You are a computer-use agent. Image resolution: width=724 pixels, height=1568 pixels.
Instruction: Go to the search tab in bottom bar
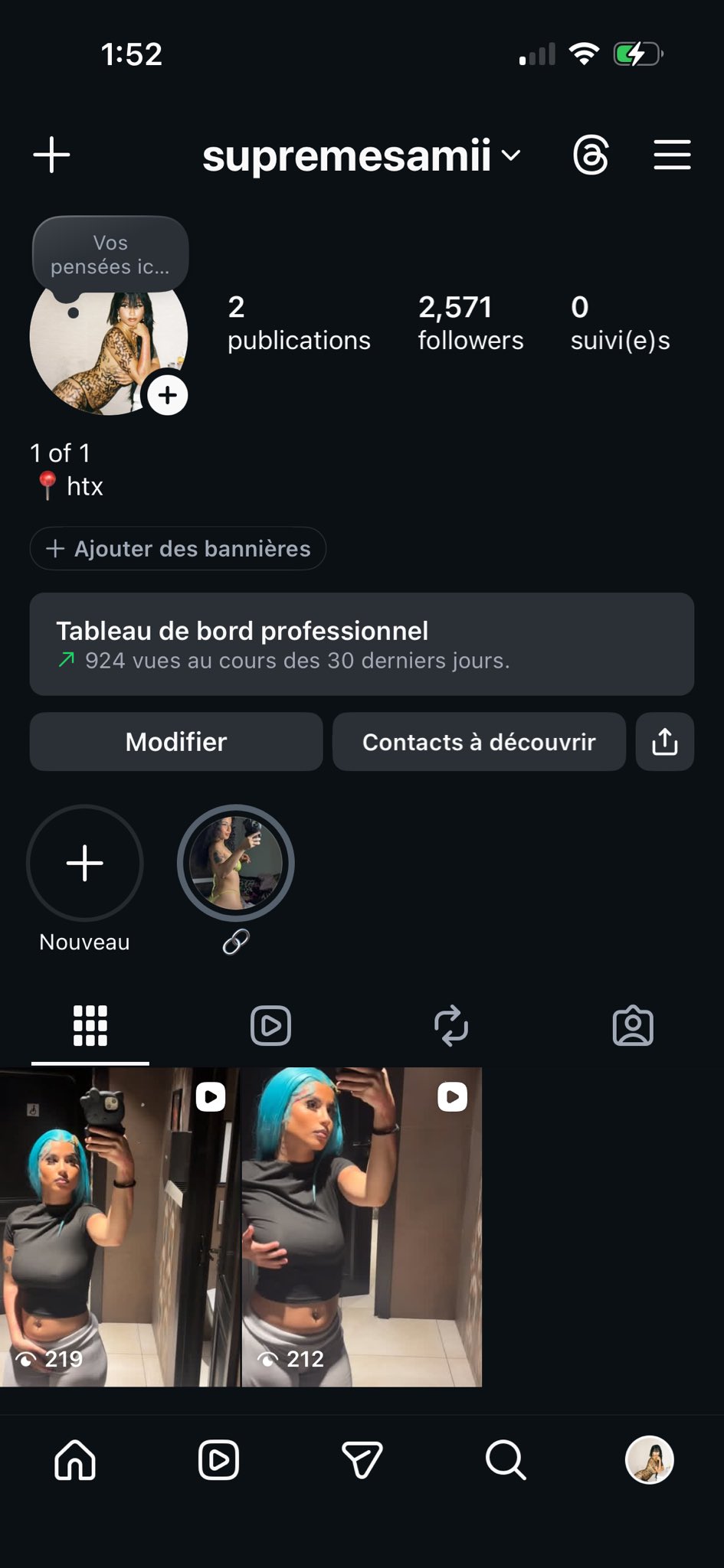pyautogui.click(x=506, y=1460)
